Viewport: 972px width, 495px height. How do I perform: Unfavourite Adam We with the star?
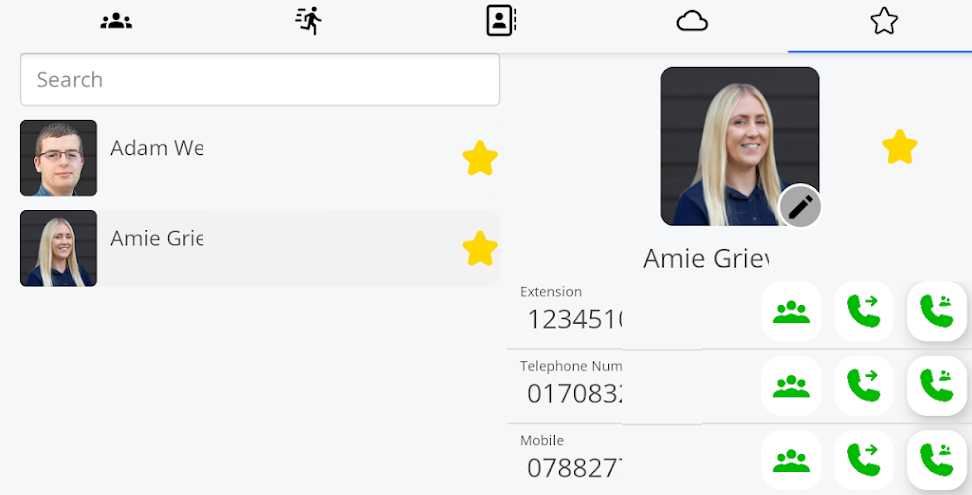480,158
